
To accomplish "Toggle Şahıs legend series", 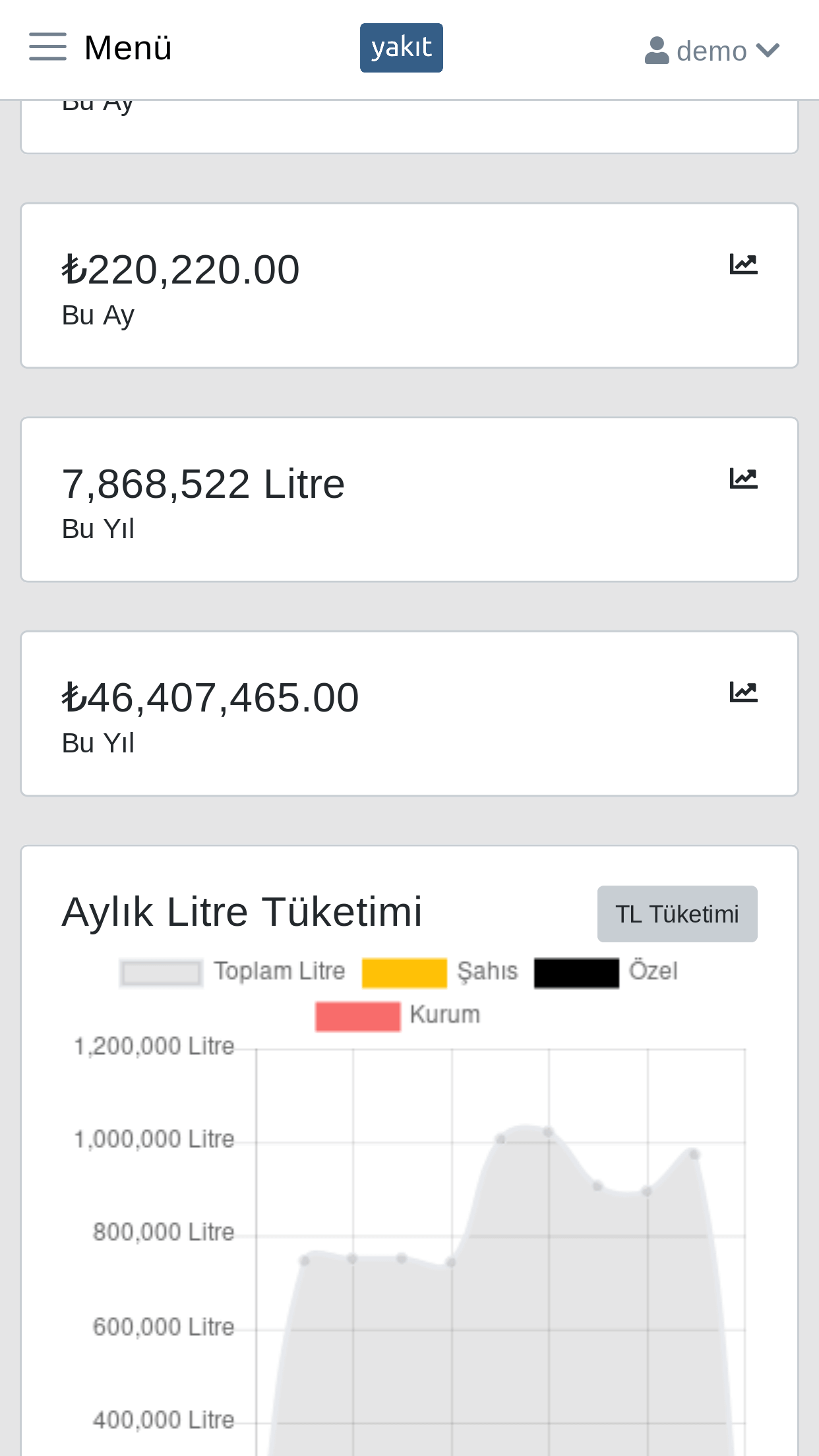I will [440, 972].
